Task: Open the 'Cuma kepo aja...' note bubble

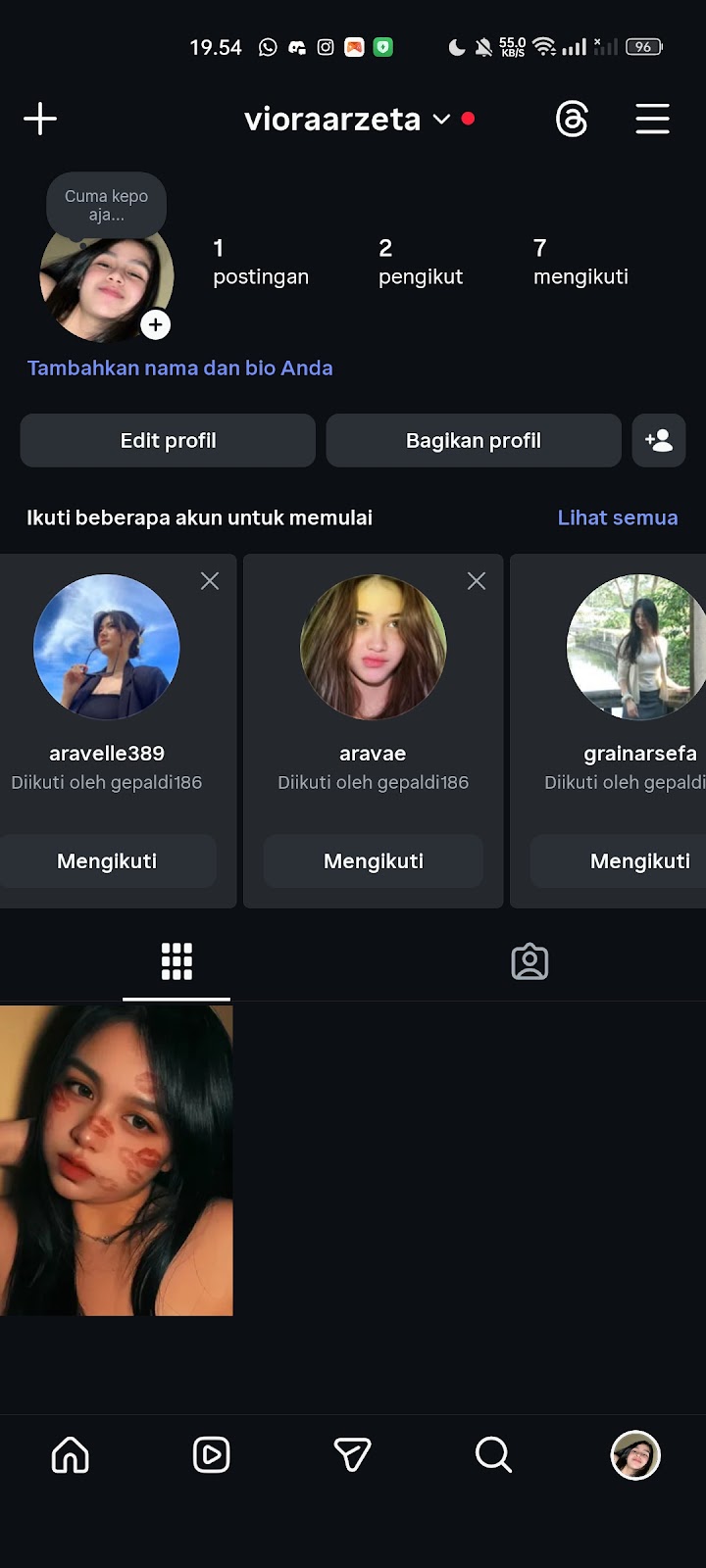Action: coord(106,205)
